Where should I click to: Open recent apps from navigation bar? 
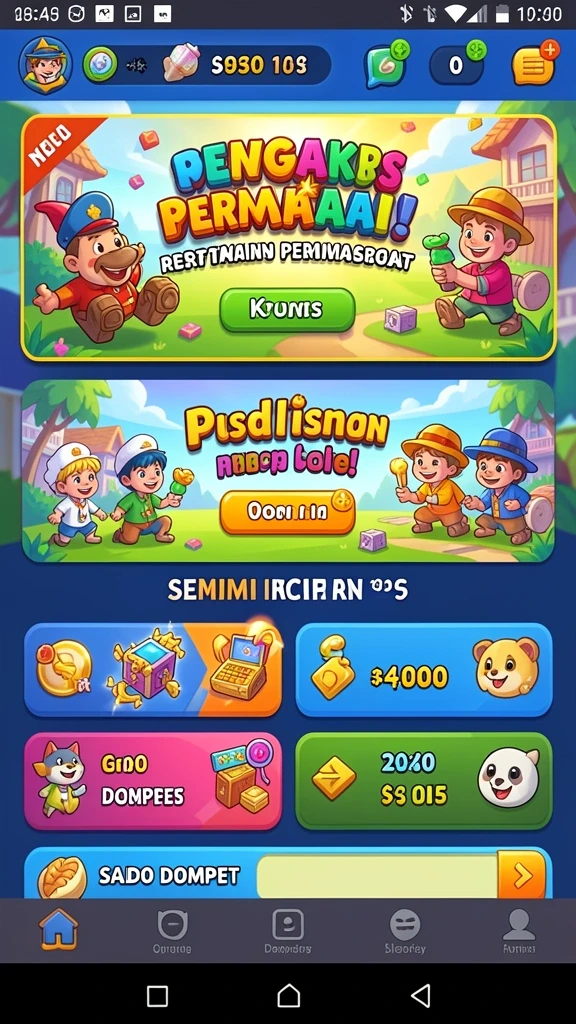point(157,996)
